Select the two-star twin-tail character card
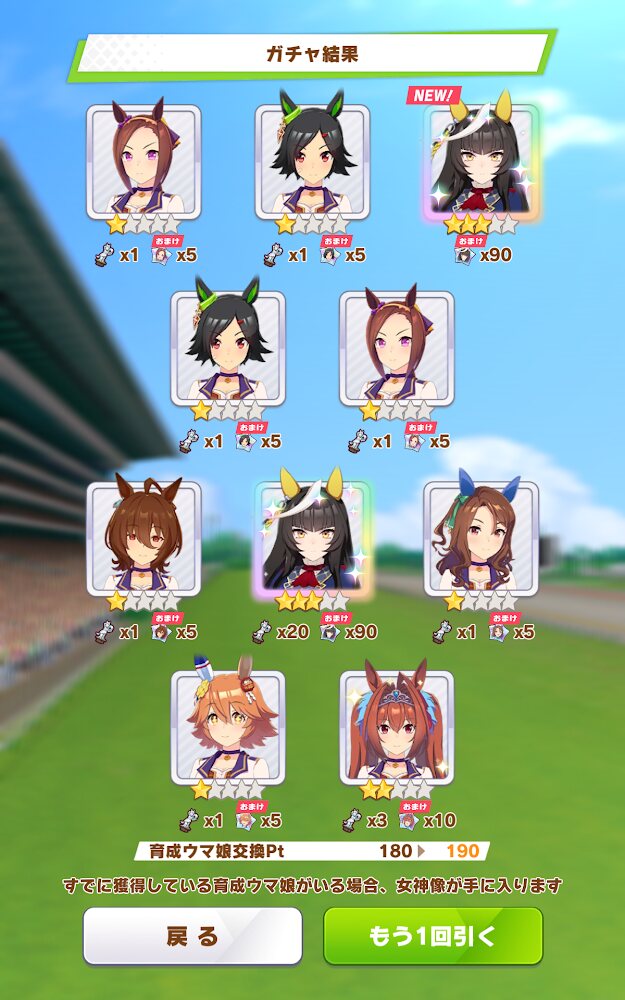Viewport: 625px width, 1000px height. (x=397, y=726)
